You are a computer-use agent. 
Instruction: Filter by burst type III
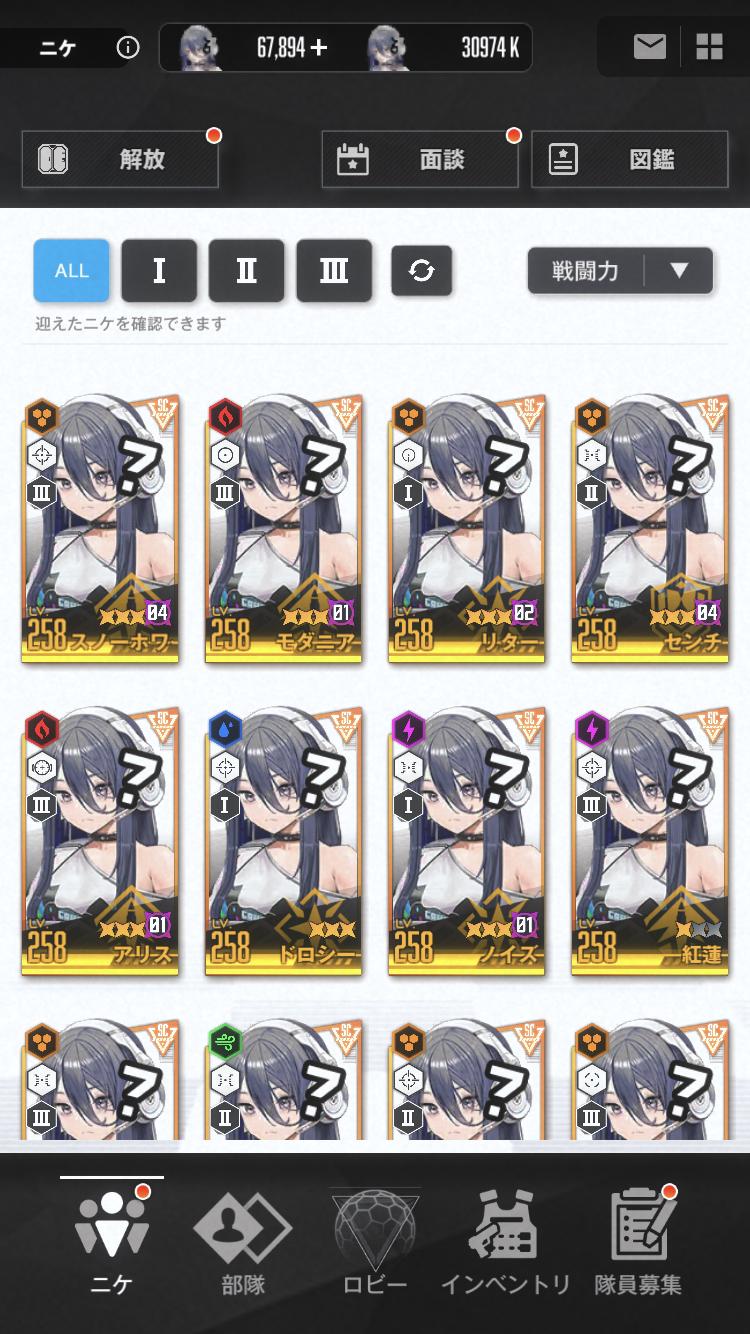tap(334, 271)
